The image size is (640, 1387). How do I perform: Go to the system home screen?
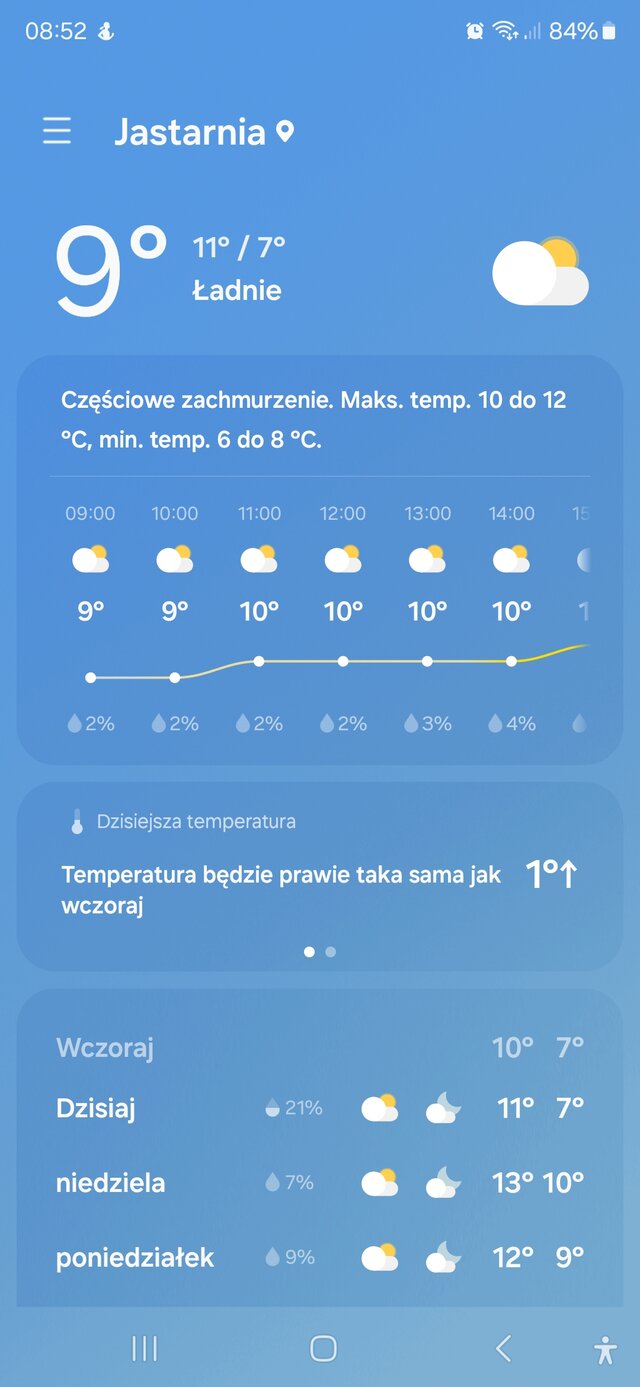pos(323,1349)
